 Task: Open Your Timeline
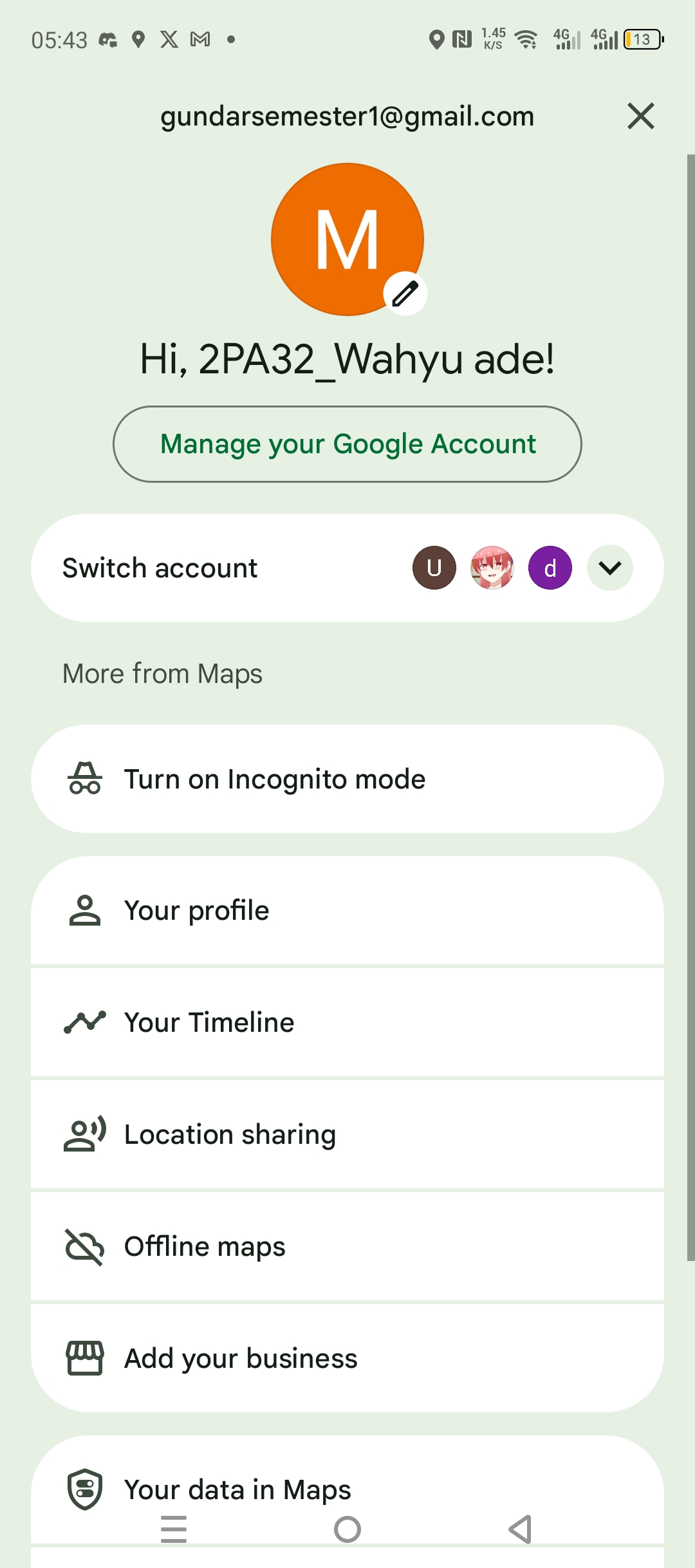coord(347,1022)
